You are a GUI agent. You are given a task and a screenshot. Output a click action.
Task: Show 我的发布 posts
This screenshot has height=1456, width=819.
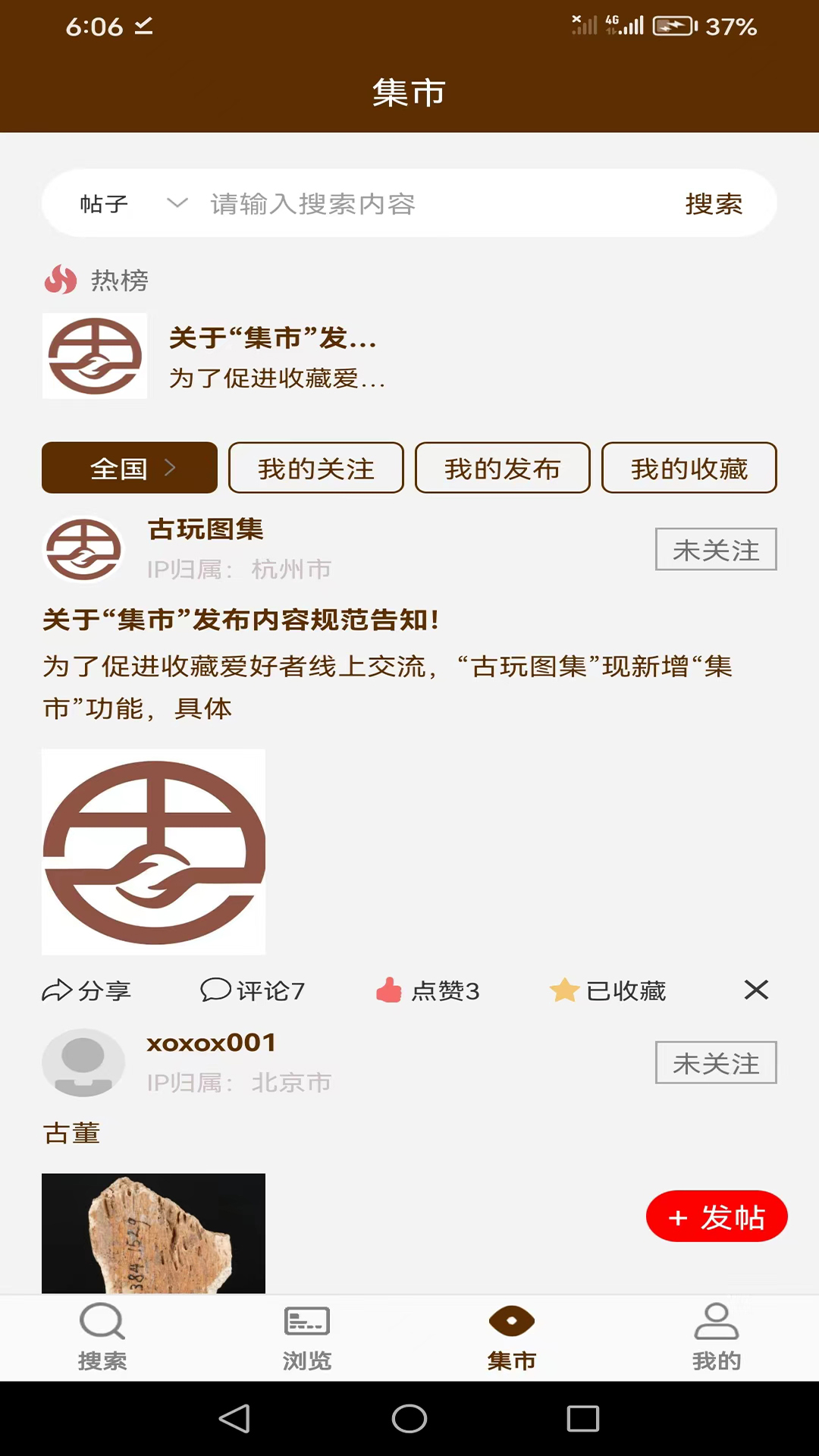(x=503, y=468)
